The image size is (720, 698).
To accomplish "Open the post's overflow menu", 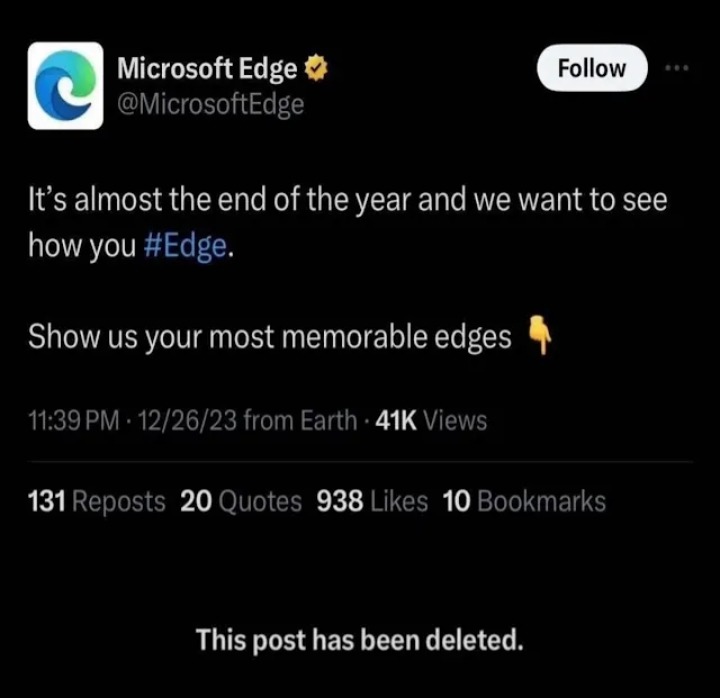I will 677,68.
